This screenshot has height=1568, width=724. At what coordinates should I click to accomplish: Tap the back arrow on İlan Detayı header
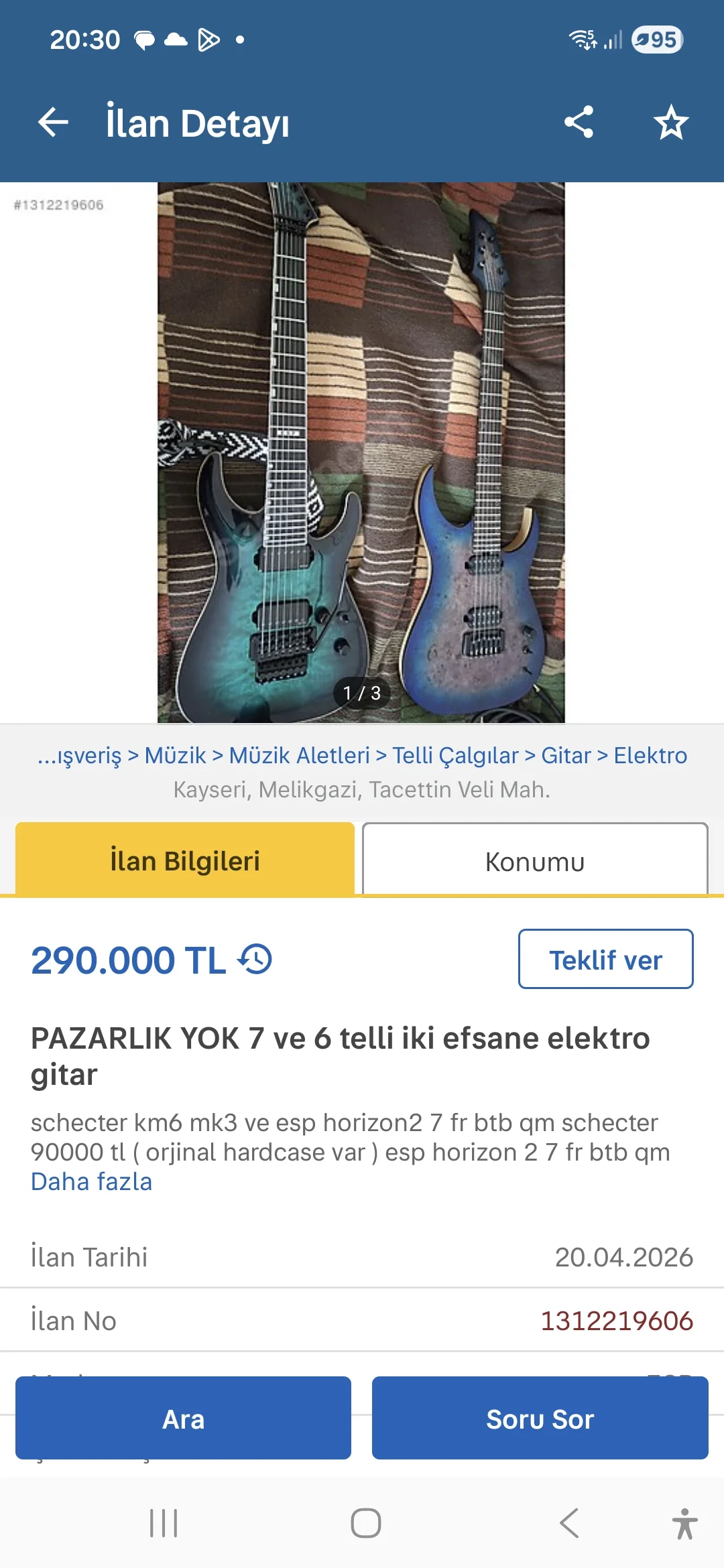point(53,122)
